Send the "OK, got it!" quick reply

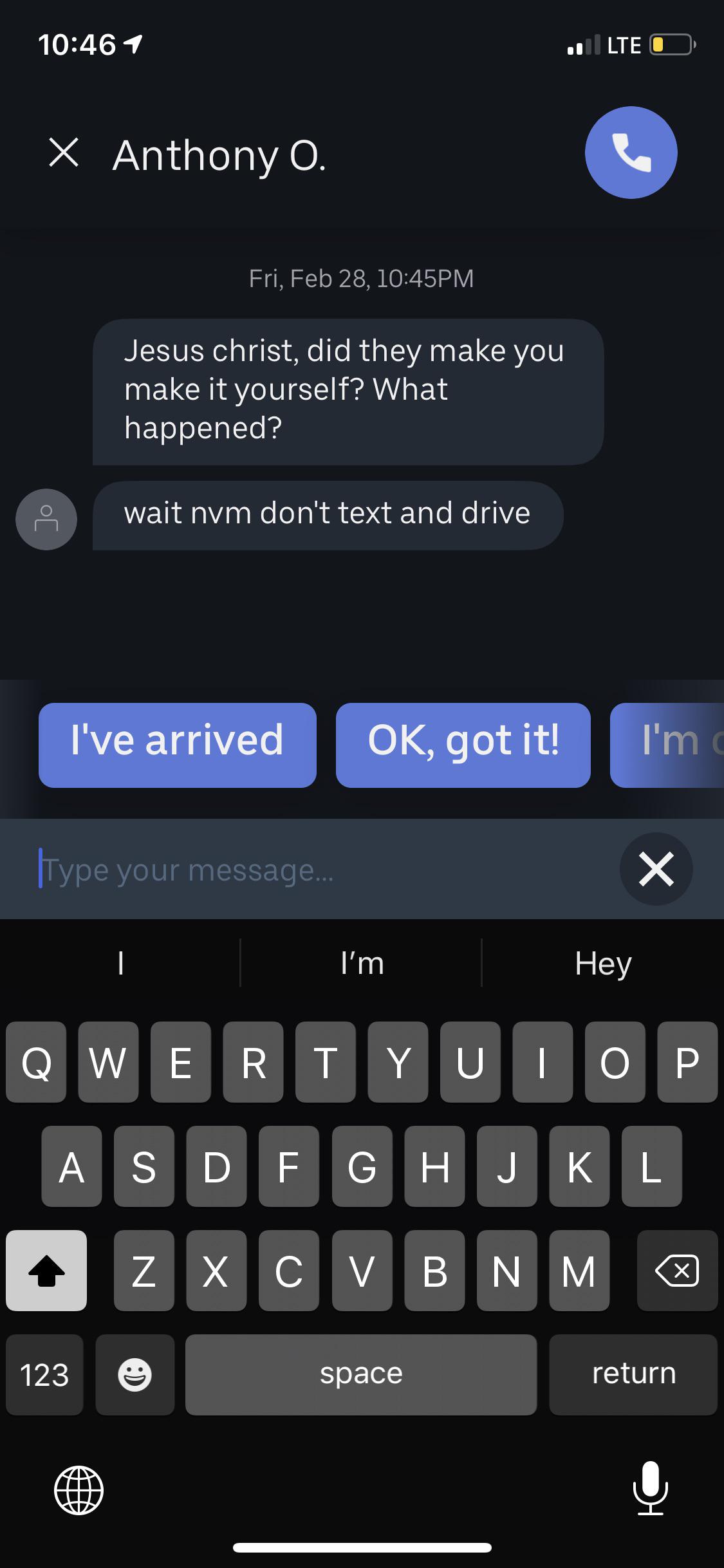(463, 745)
